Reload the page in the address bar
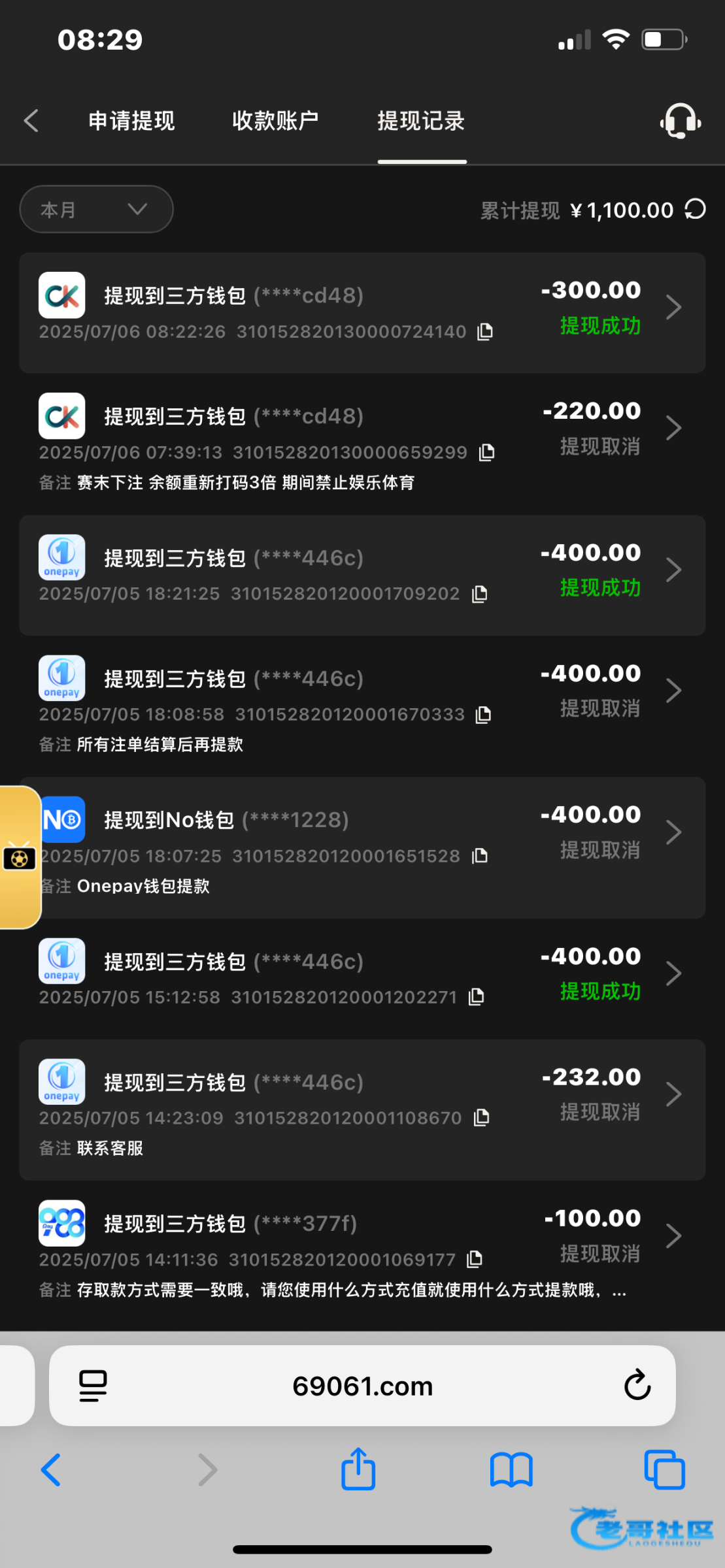725x1568 pixels. click(637, 1385)
